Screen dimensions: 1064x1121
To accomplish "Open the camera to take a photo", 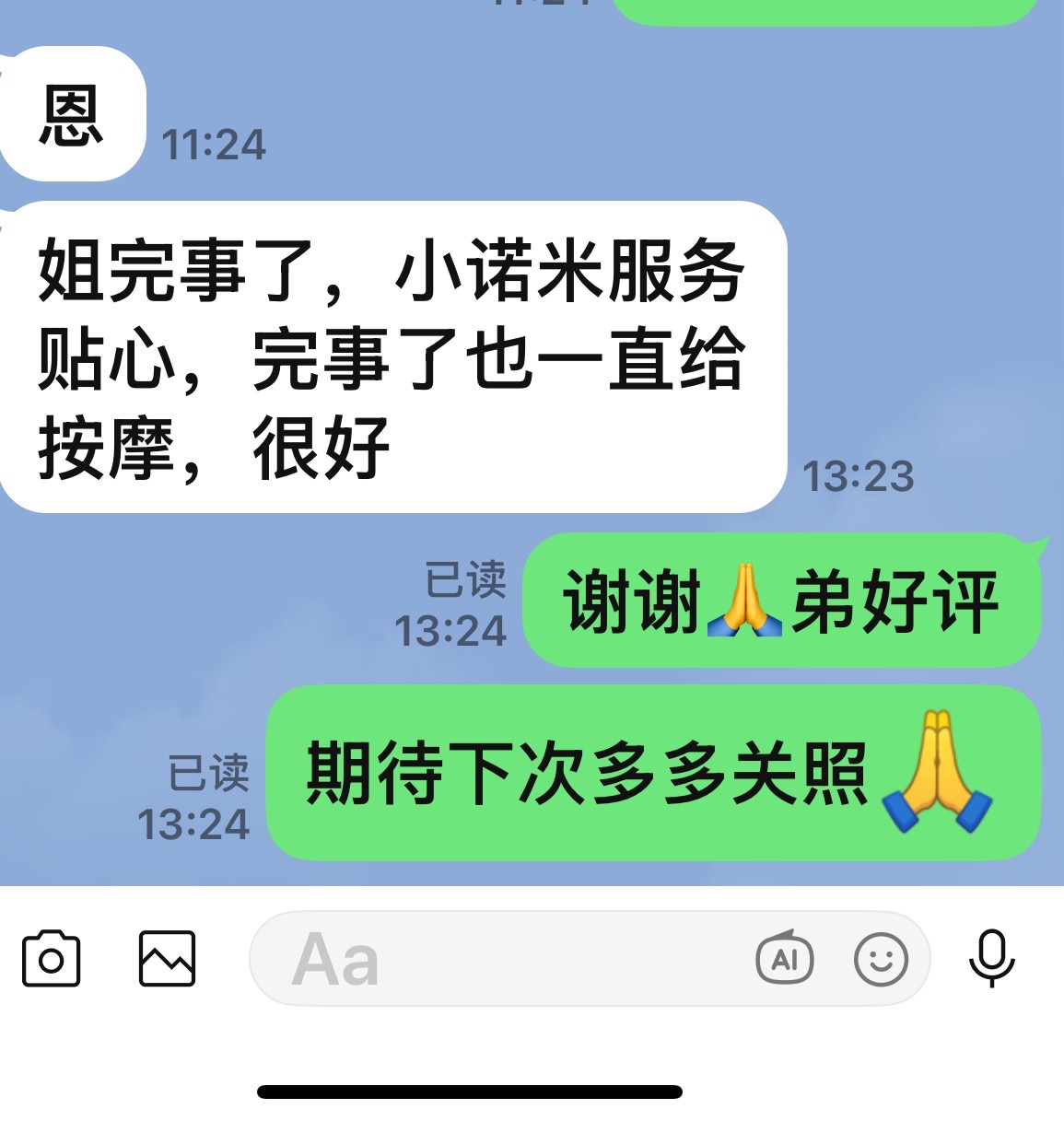I will 51,959.
